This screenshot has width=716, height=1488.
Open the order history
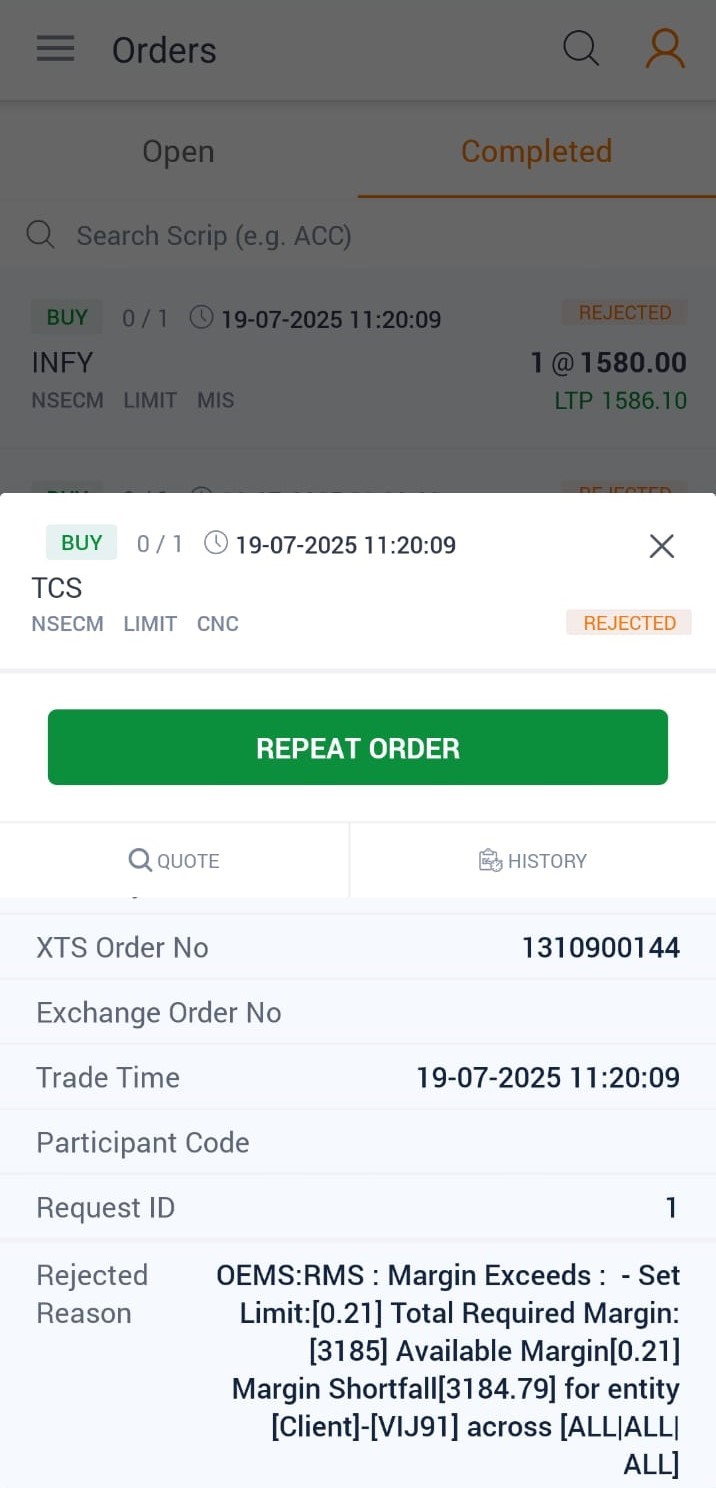tap(533, 861)
